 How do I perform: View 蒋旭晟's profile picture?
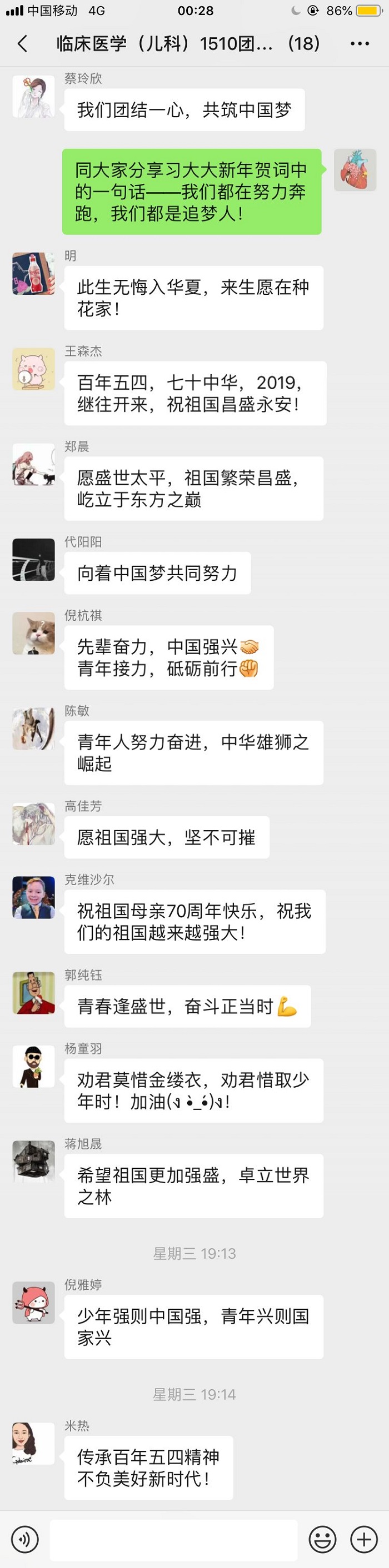33,1162
